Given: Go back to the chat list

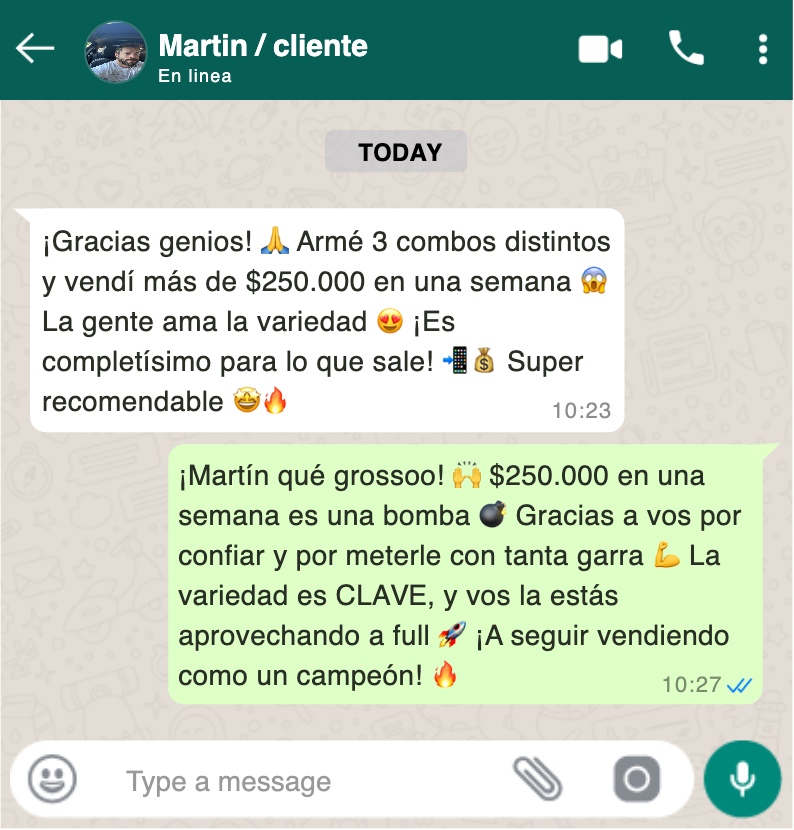Looking at the screenshot, I should 35,49.
